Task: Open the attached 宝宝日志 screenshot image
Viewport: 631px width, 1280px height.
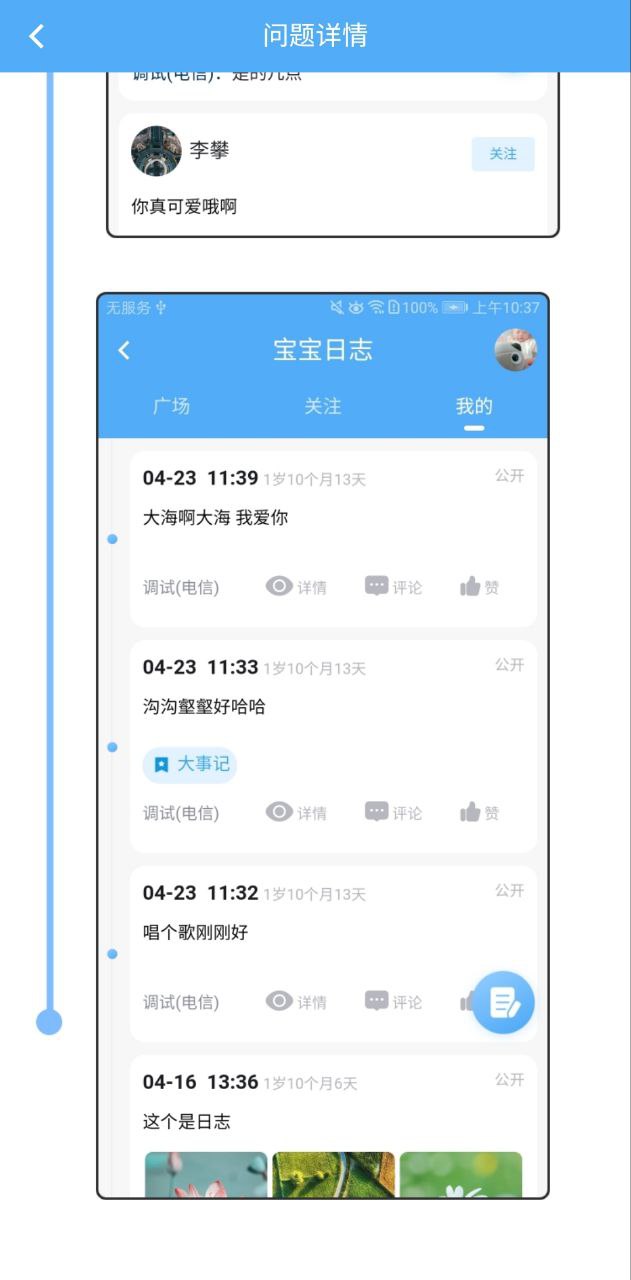Action: coord(323,745)
